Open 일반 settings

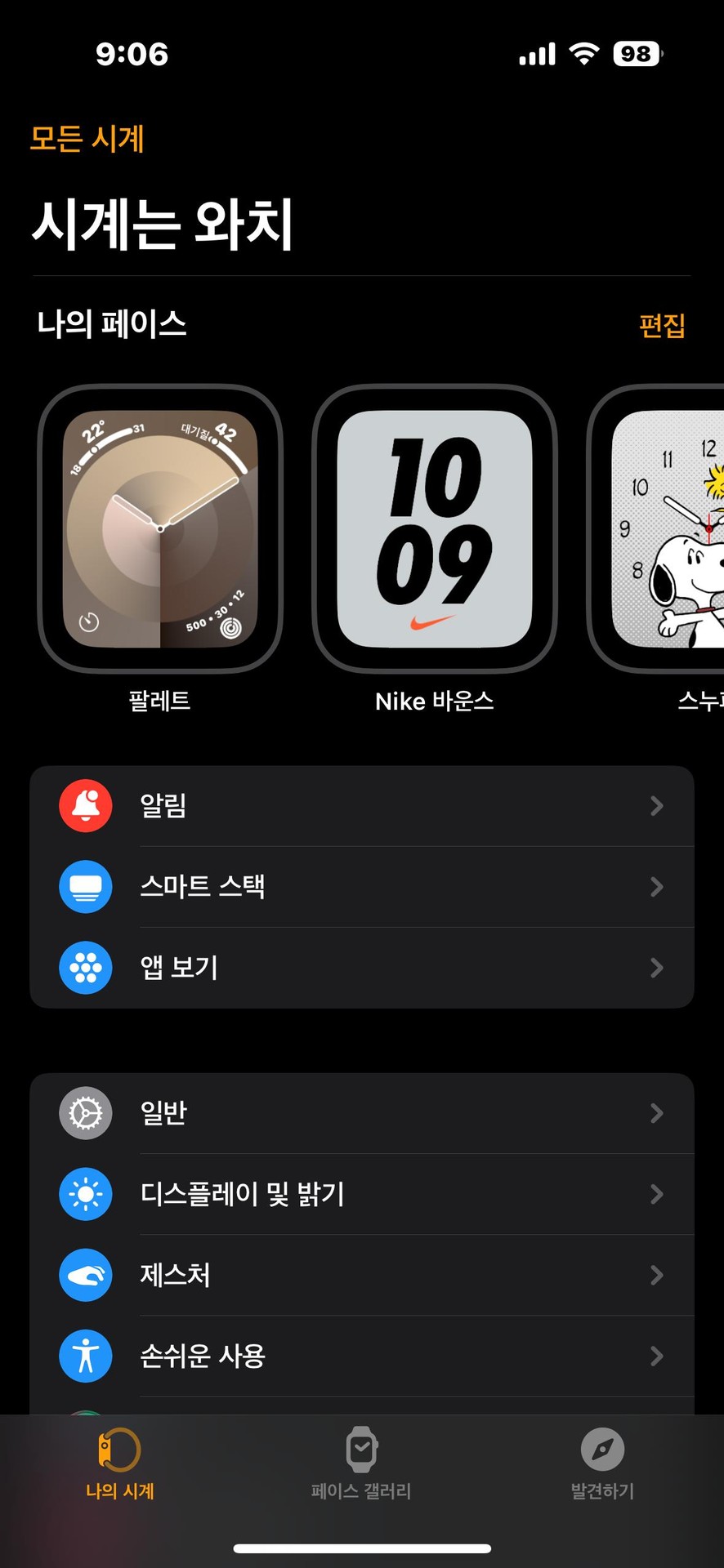362,1113
